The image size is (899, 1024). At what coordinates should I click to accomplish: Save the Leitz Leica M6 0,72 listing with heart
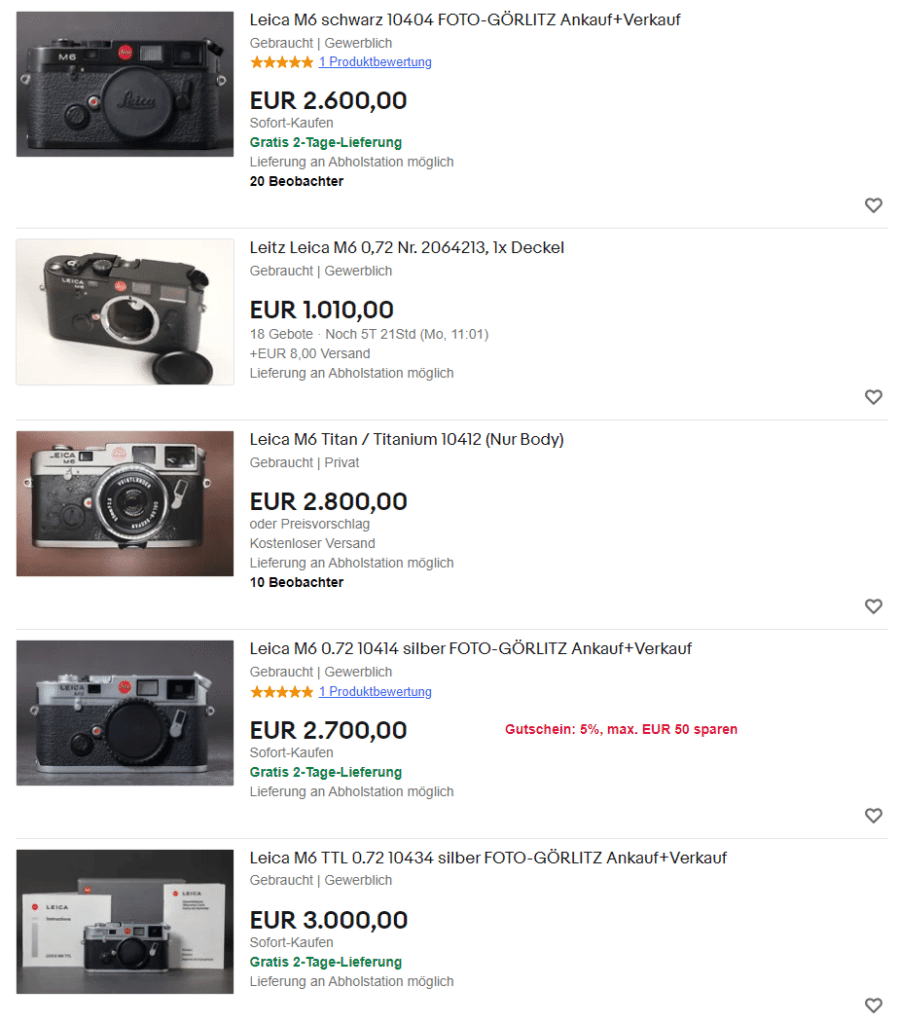[873, 397]
